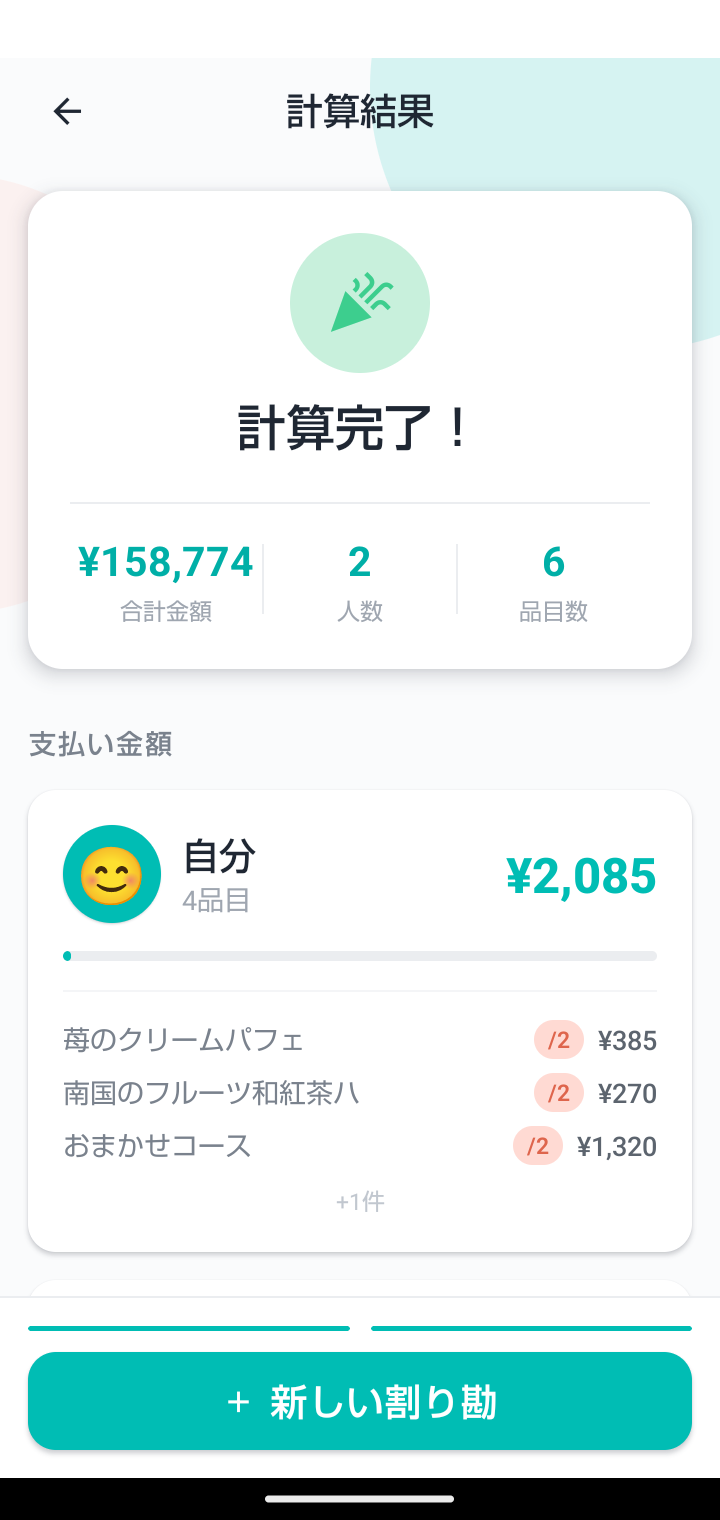720x1520 pixels.
Task: Expand the partially visible second member card
Action: tap(360, 1290)
